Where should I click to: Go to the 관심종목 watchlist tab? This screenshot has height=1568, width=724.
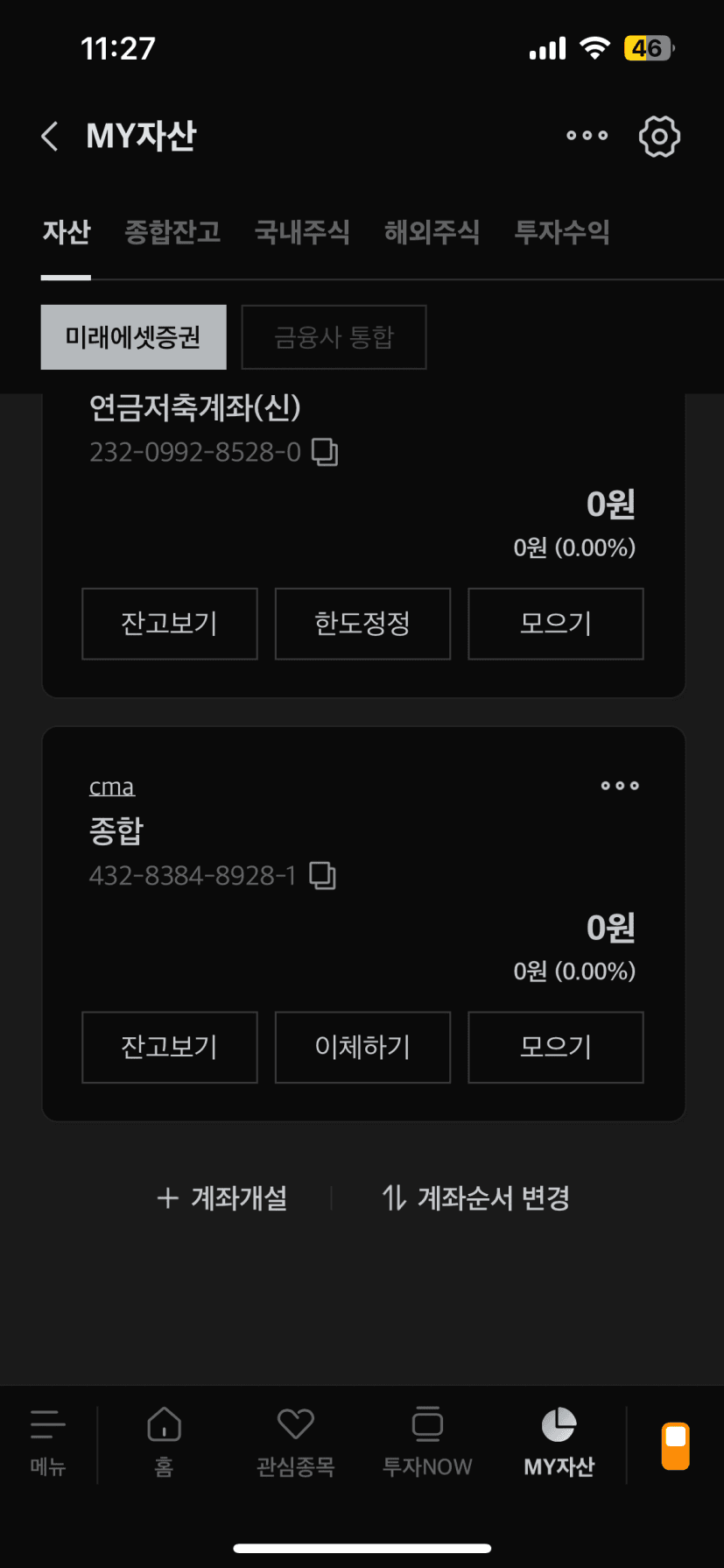[x=295, y=1441]
